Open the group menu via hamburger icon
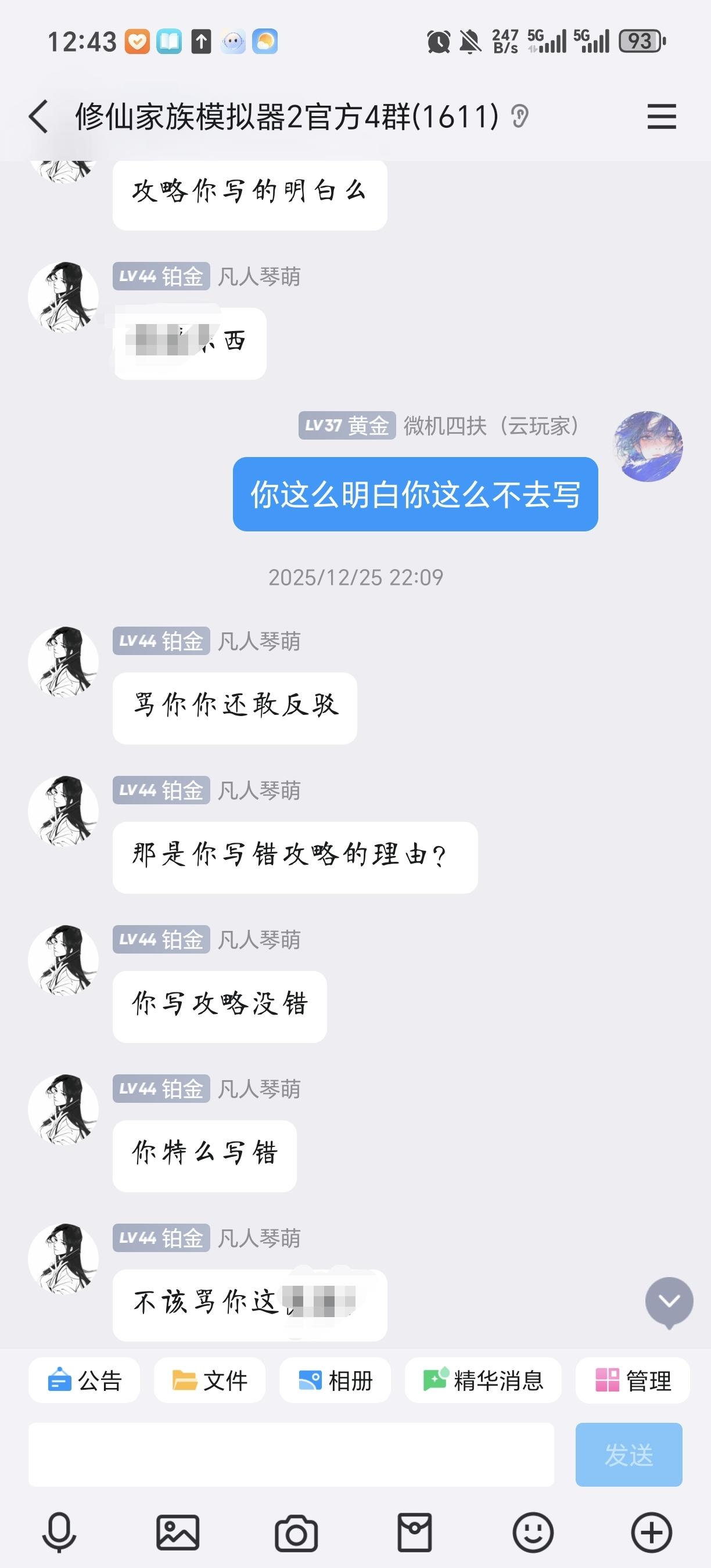Screen dimensions: 711x1568 (x=662, y=116)
